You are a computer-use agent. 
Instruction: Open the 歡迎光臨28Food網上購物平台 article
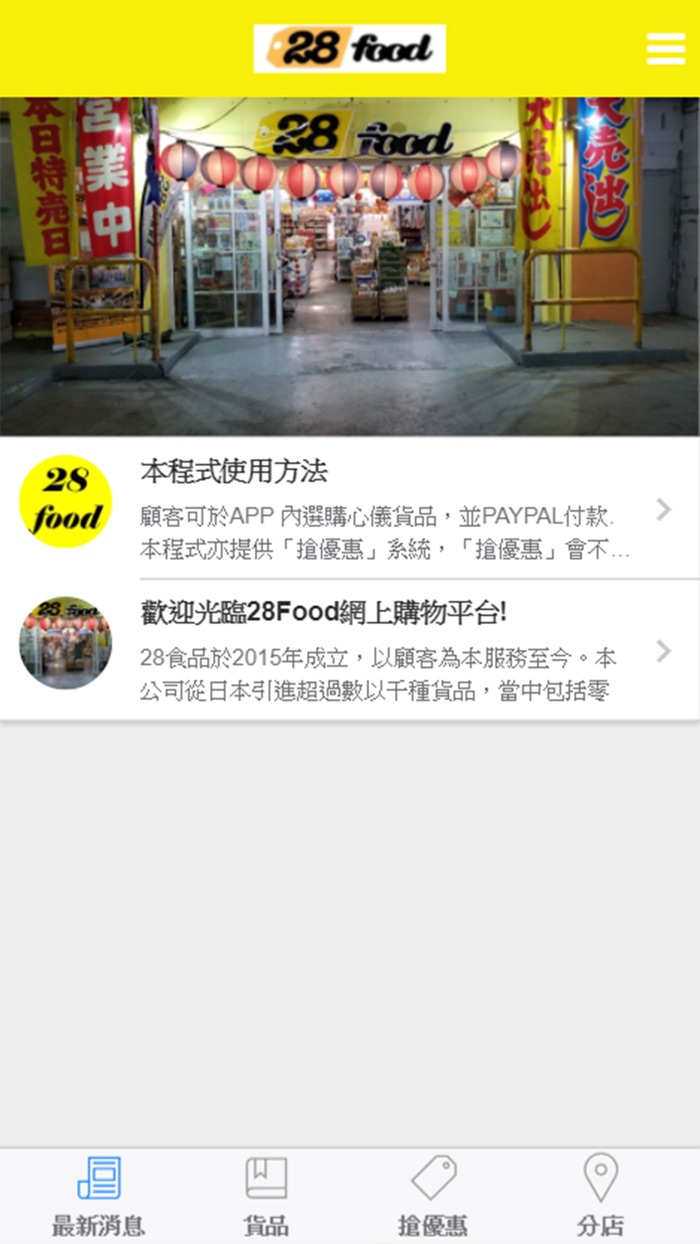[x=350, y=649]
